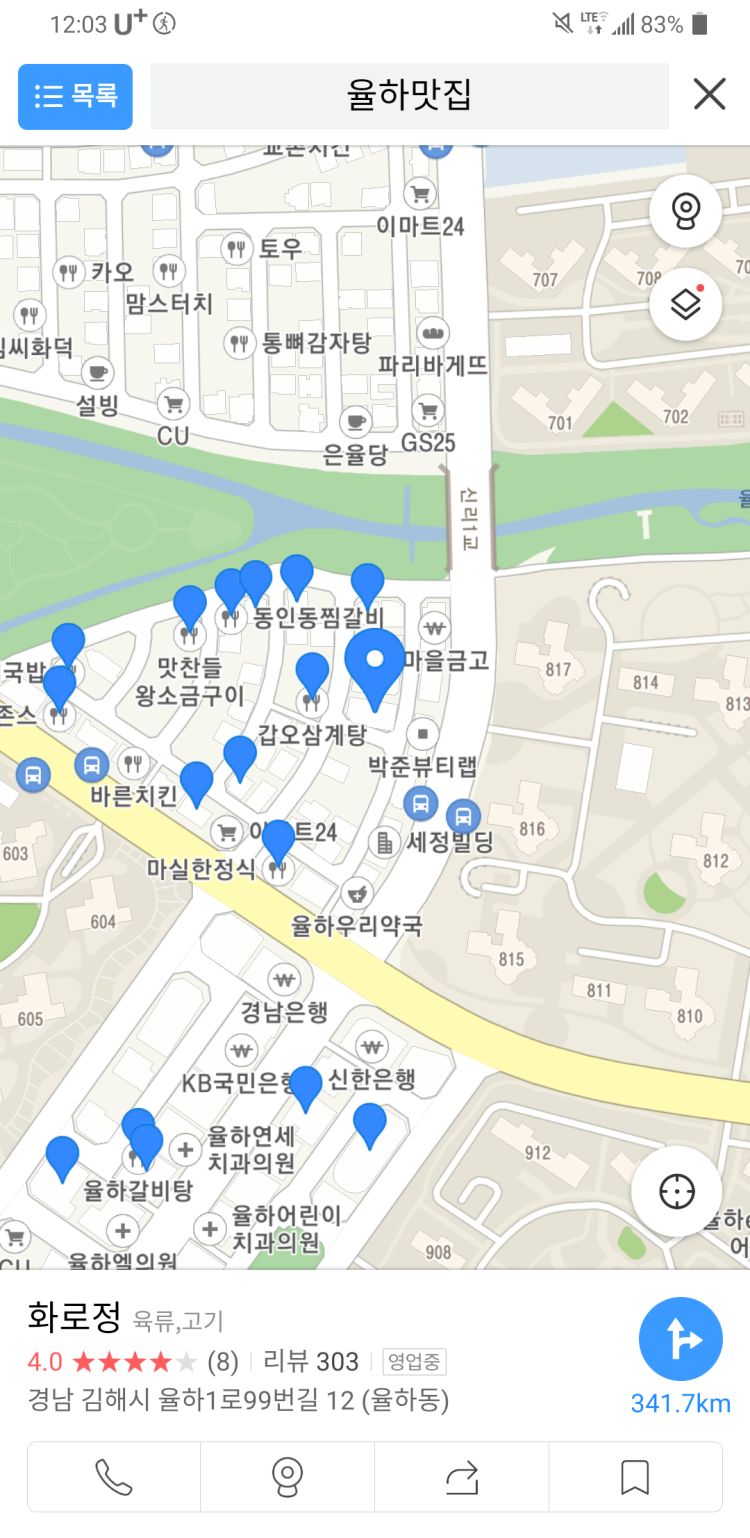750x1538 pixels.
Task: Open the street view camera button
Action: (686, 210)
